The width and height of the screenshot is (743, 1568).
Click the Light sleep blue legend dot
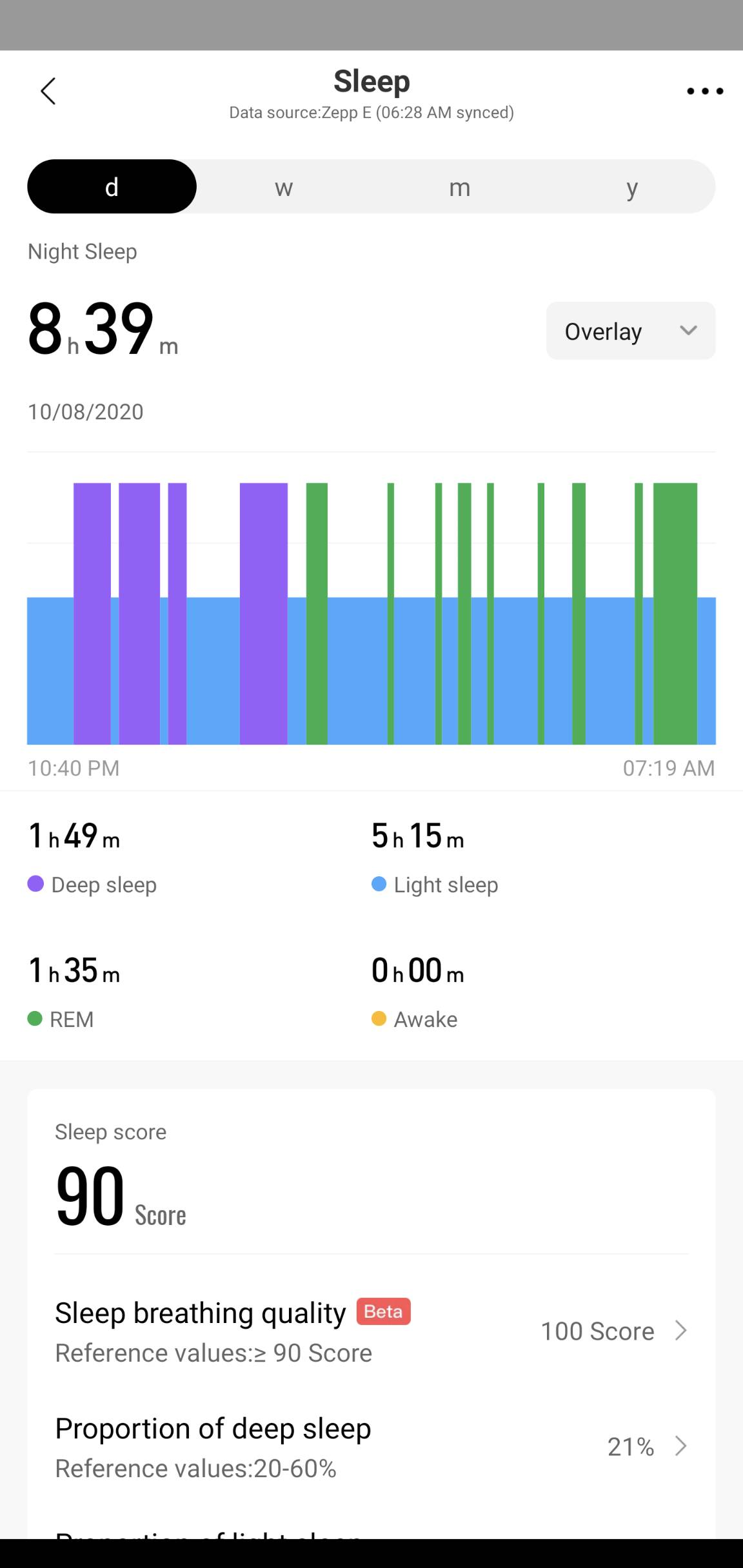379,884
